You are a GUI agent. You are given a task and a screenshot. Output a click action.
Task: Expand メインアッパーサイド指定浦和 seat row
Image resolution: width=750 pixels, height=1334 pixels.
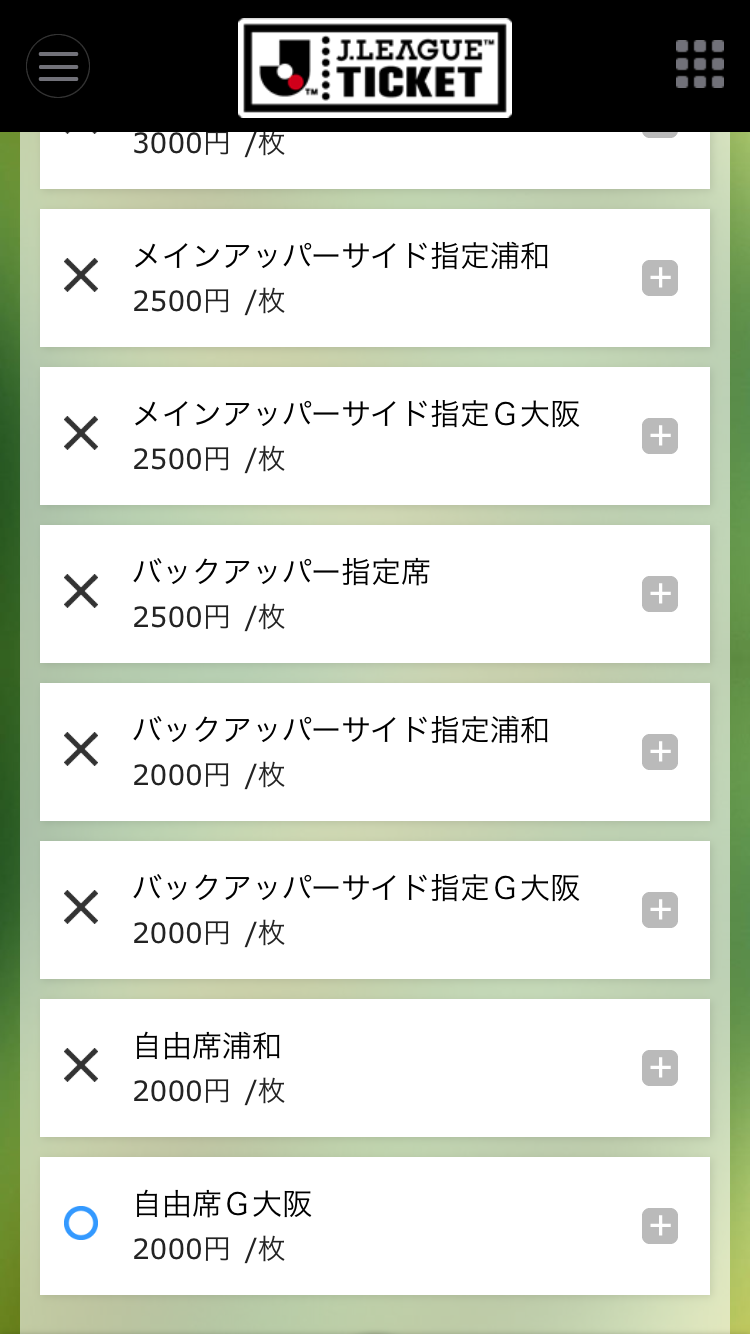[x=660, y=278]
